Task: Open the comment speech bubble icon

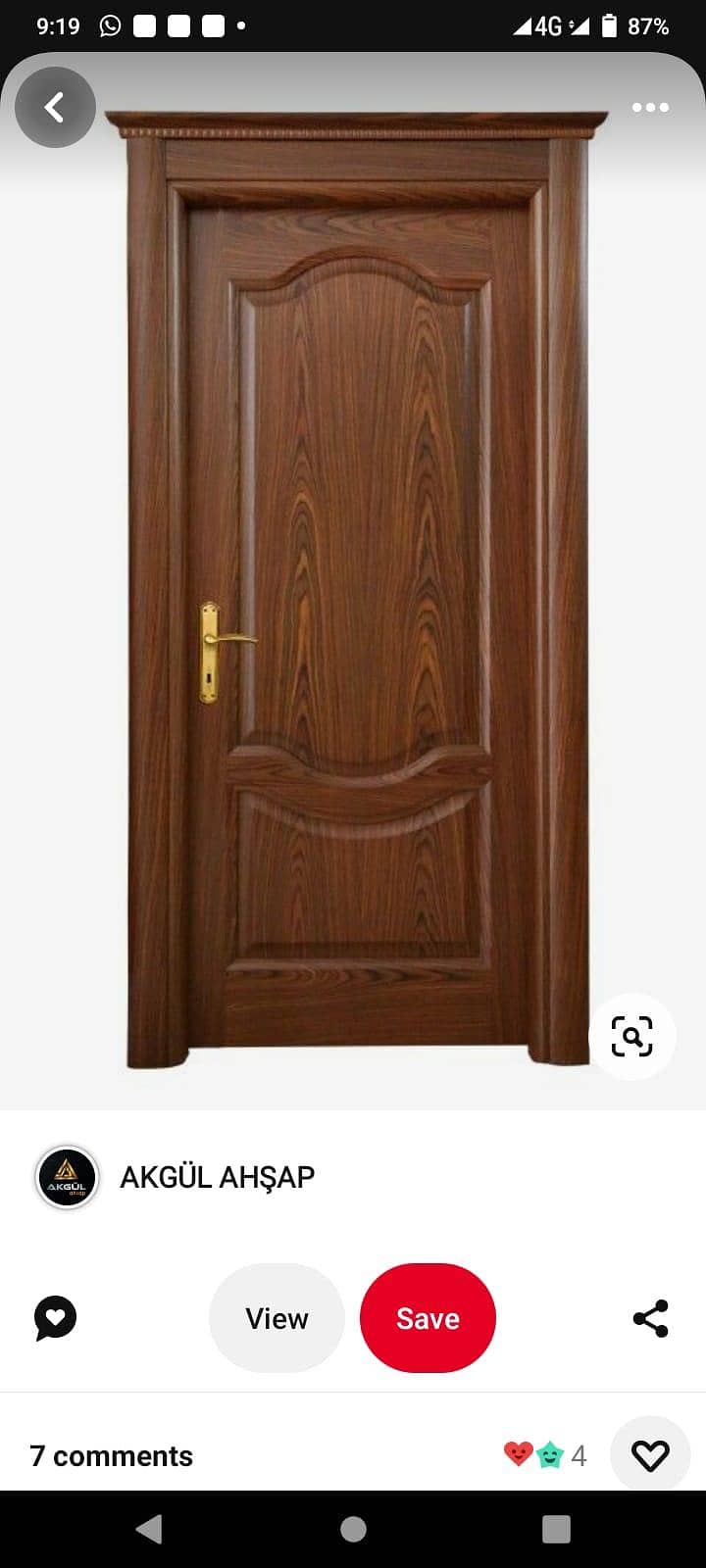Action: pos(54,1318)
